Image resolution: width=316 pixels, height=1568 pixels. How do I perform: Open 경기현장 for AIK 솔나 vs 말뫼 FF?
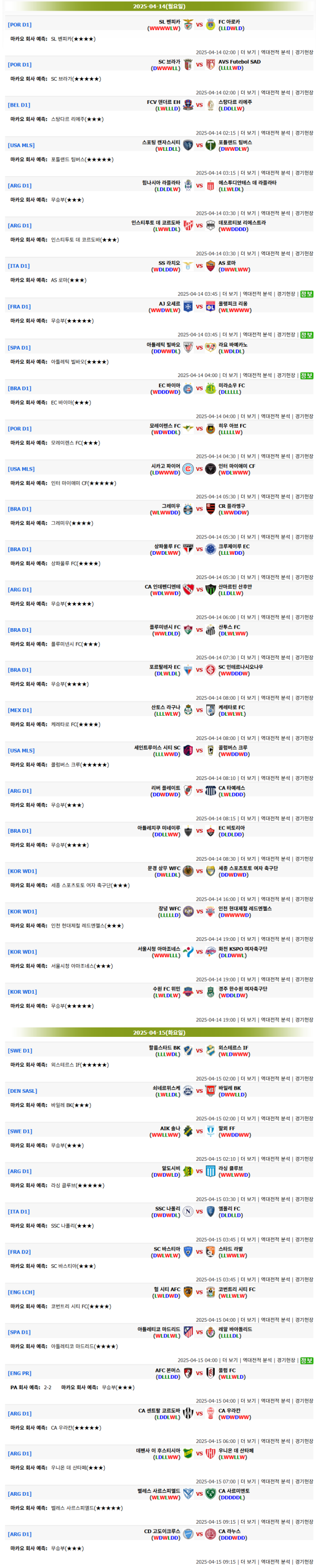[x=304, y=1159]
